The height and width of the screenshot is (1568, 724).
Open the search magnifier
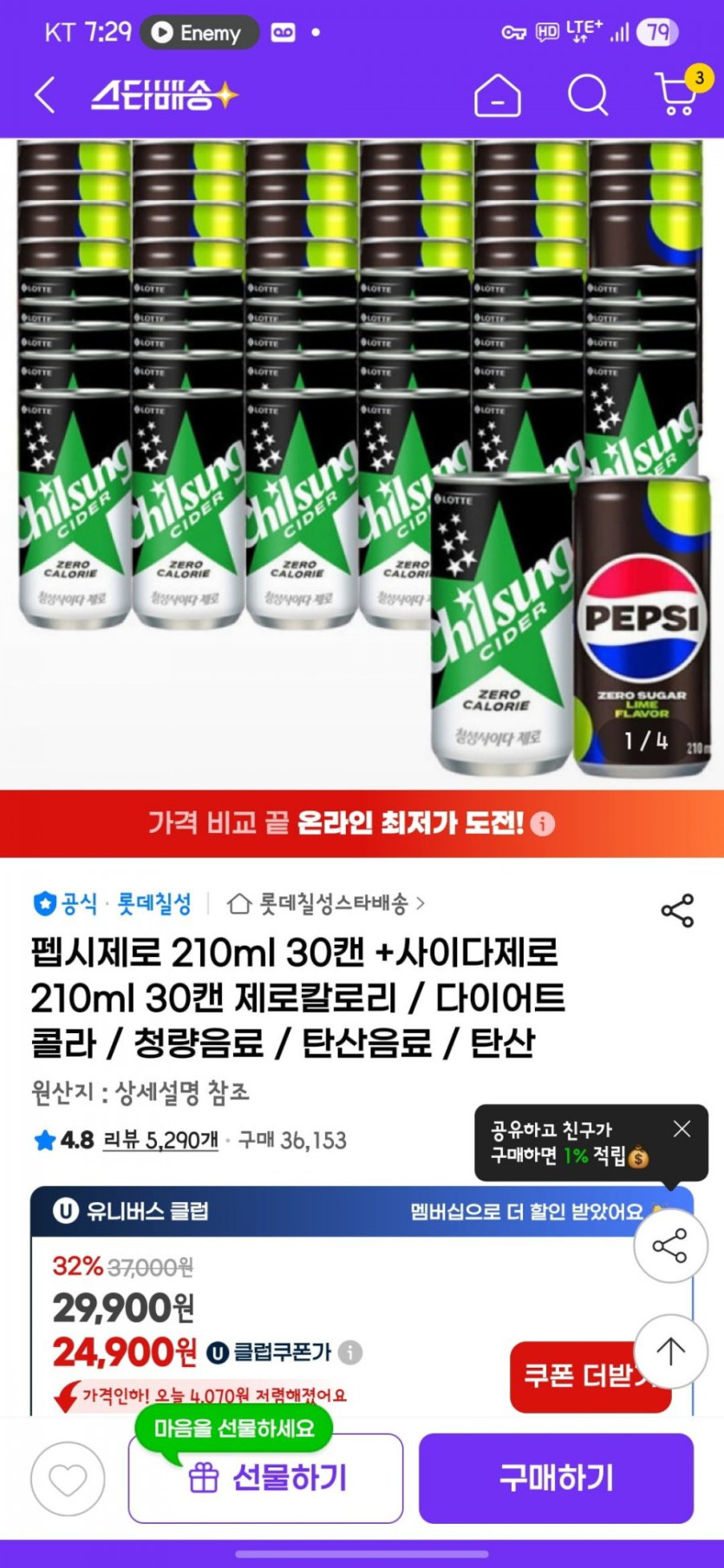pyautogui.click(x=587, y=94)
